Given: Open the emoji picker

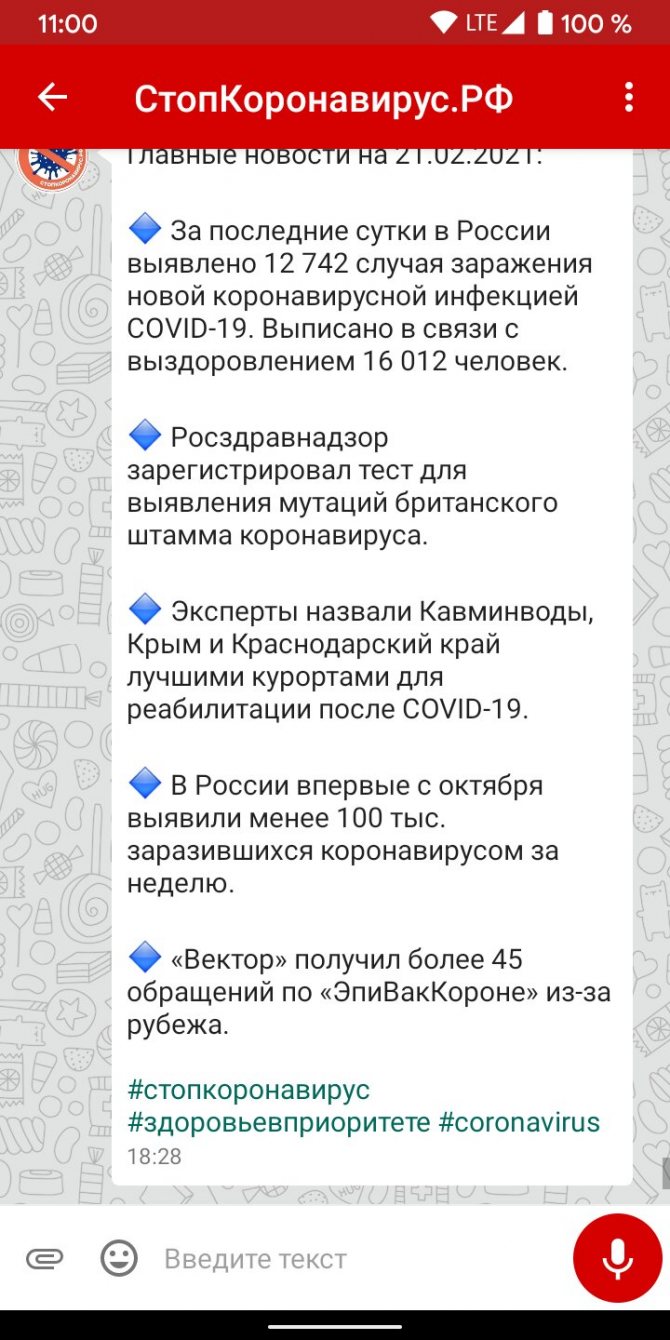Looking at the screenshot, I should click(x=119, y=1258).
